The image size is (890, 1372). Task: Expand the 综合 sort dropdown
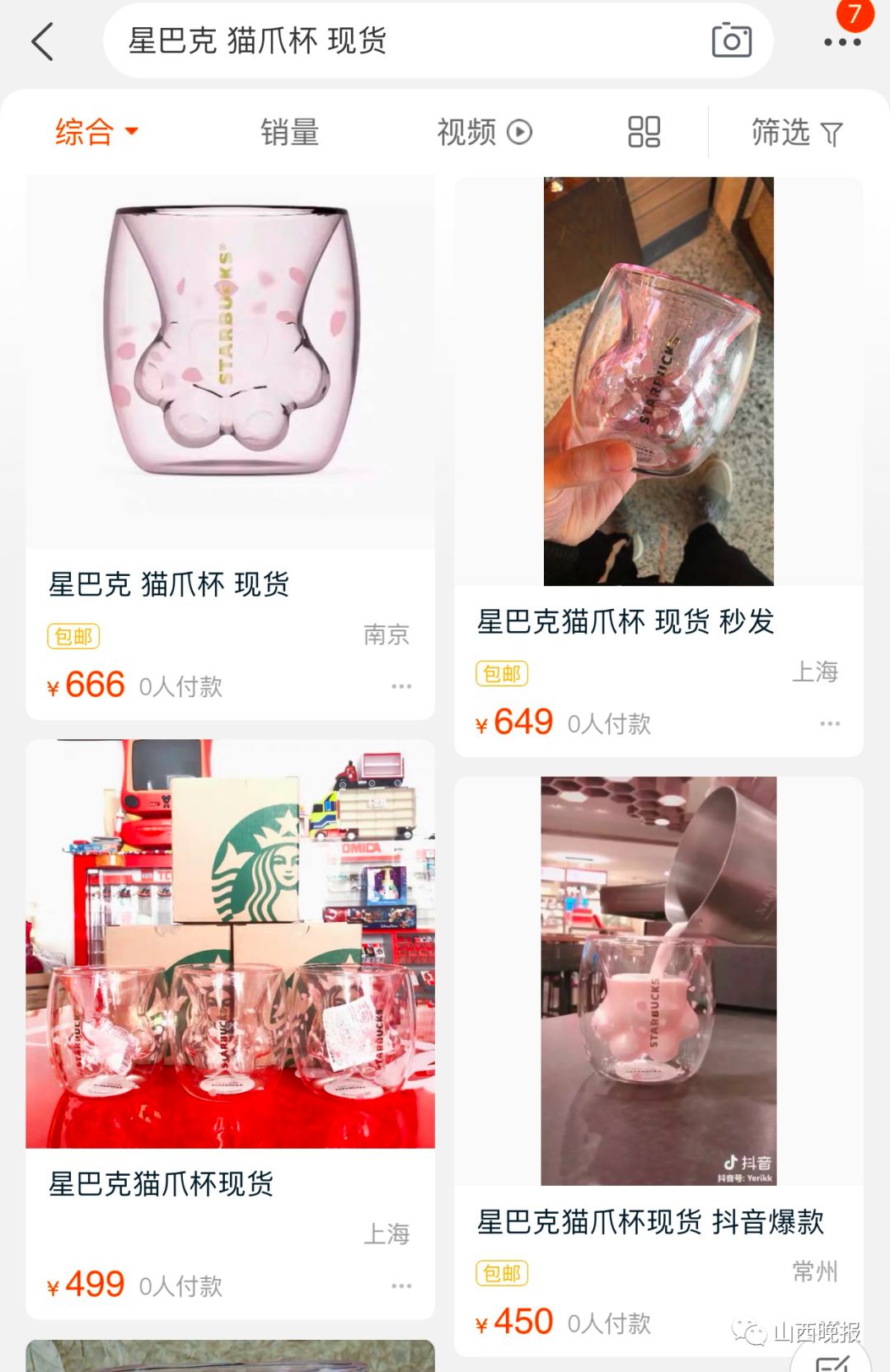pos(96,132)
